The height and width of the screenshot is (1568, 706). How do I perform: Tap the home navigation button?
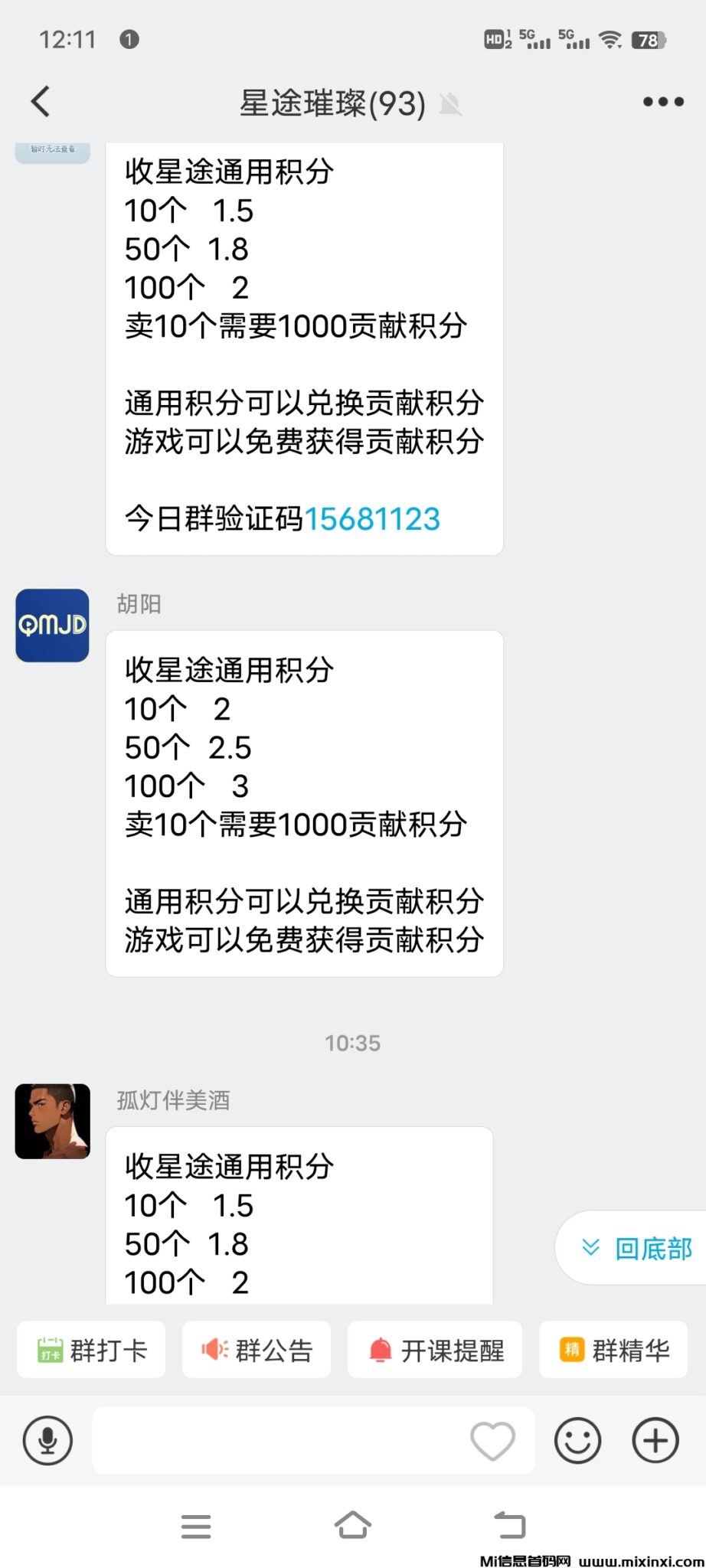[x=353, y=1526]
